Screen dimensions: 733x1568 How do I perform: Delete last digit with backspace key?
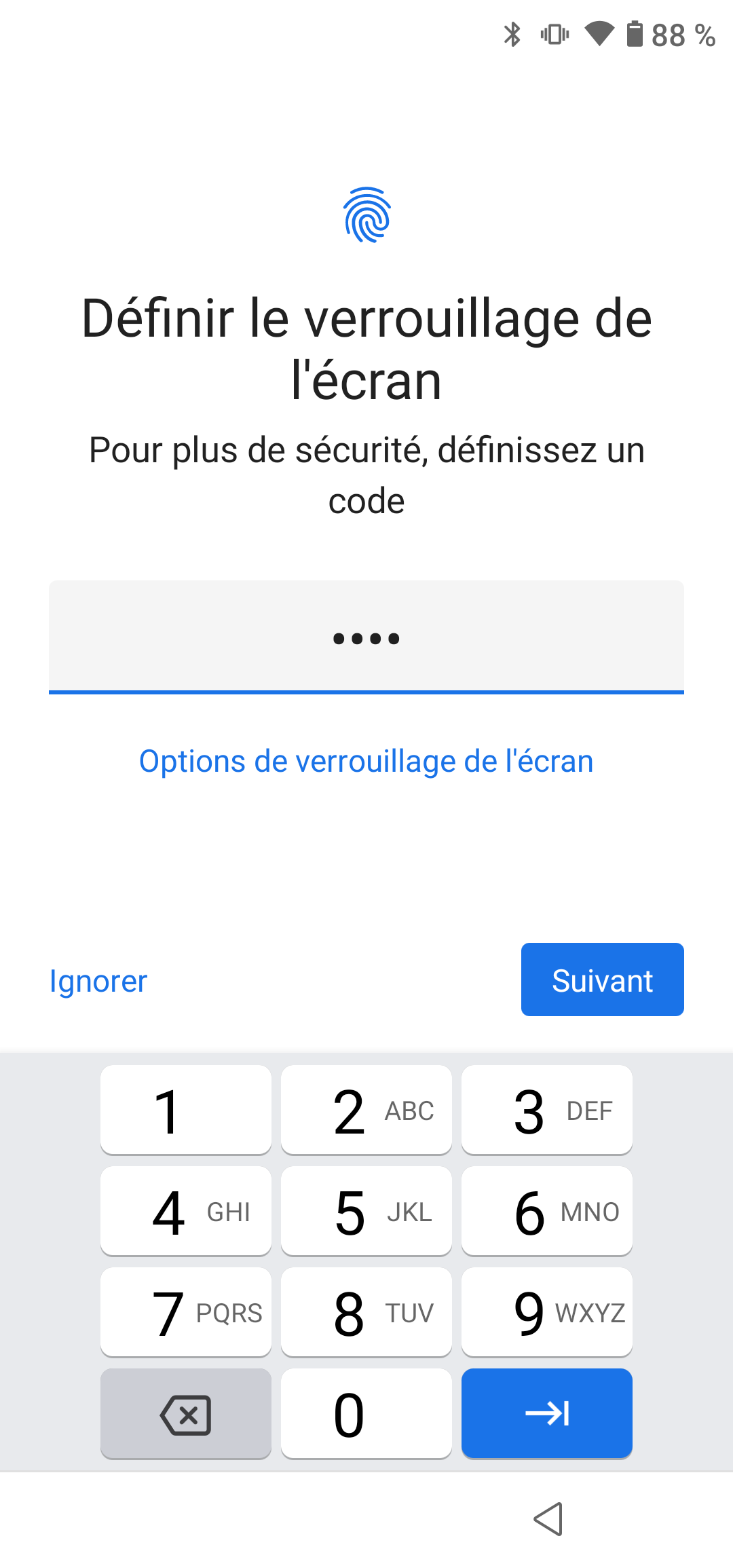[x=185, y=1413]
